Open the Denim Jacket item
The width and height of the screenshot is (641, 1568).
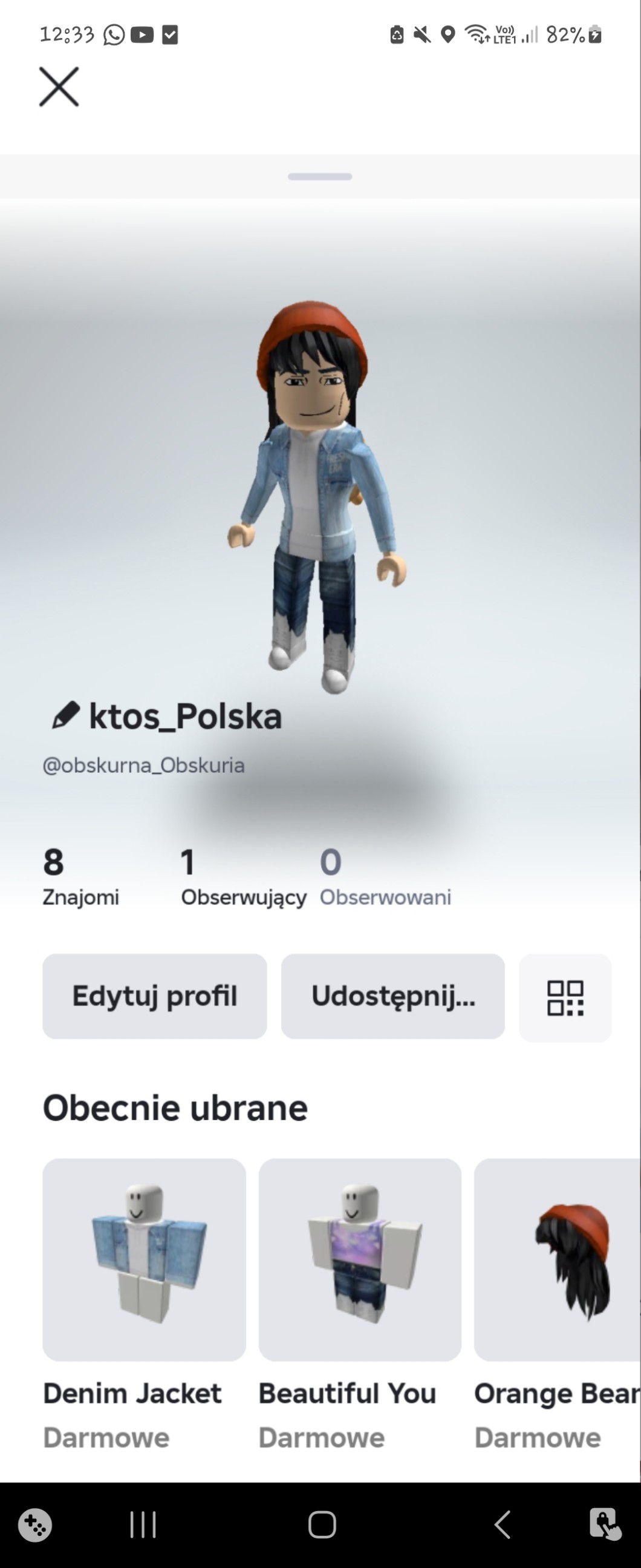click(x=144, y=1260)
